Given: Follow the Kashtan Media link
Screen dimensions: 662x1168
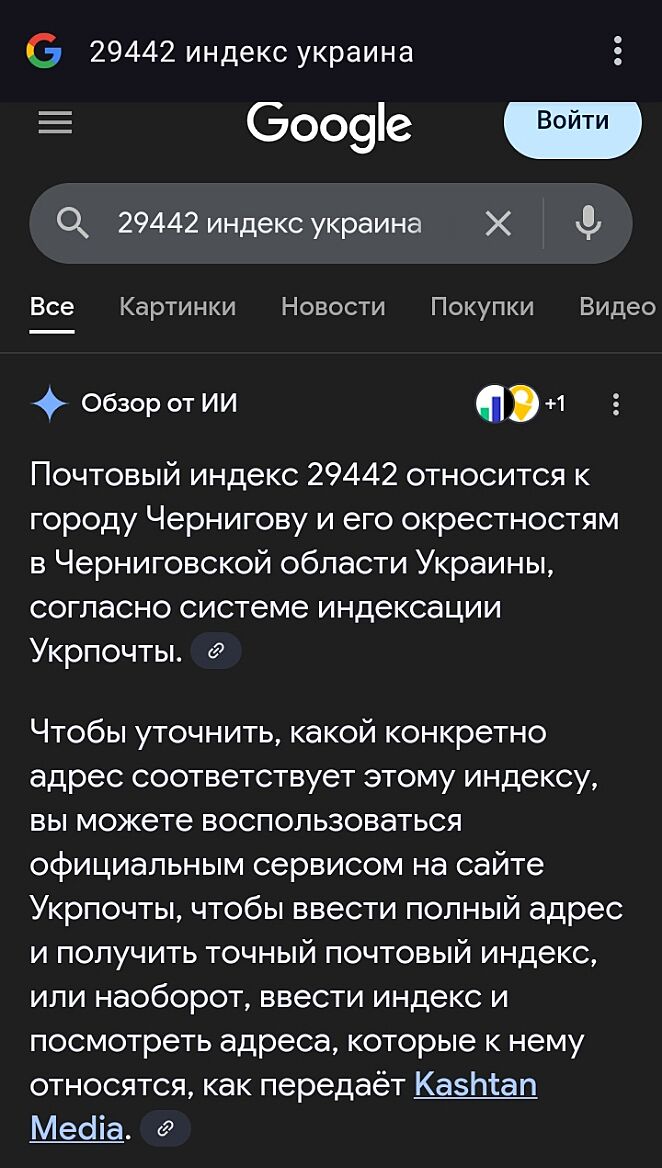Looking at the screenshot, I should coord(475,1085).
